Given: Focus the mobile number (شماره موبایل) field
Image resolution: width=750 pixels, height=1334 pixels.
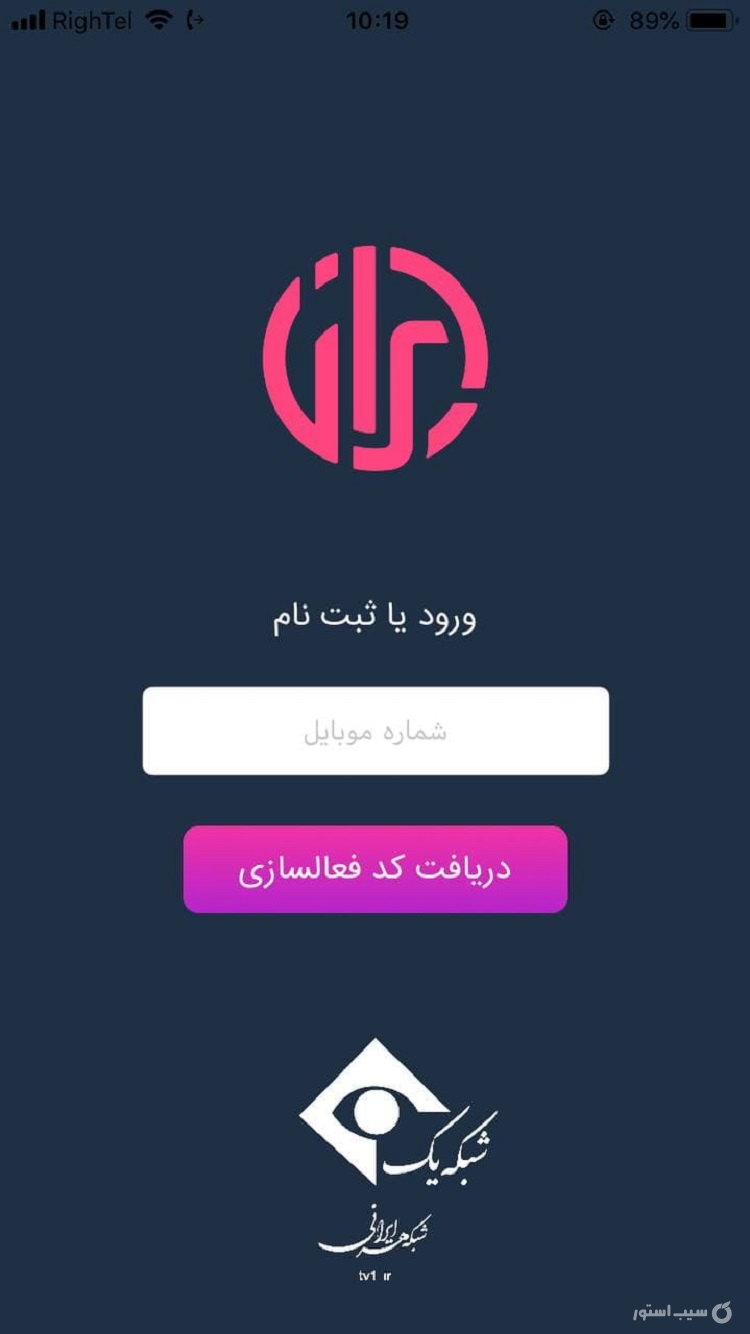Looking at the screenshot, I should (x=375, y=731).
